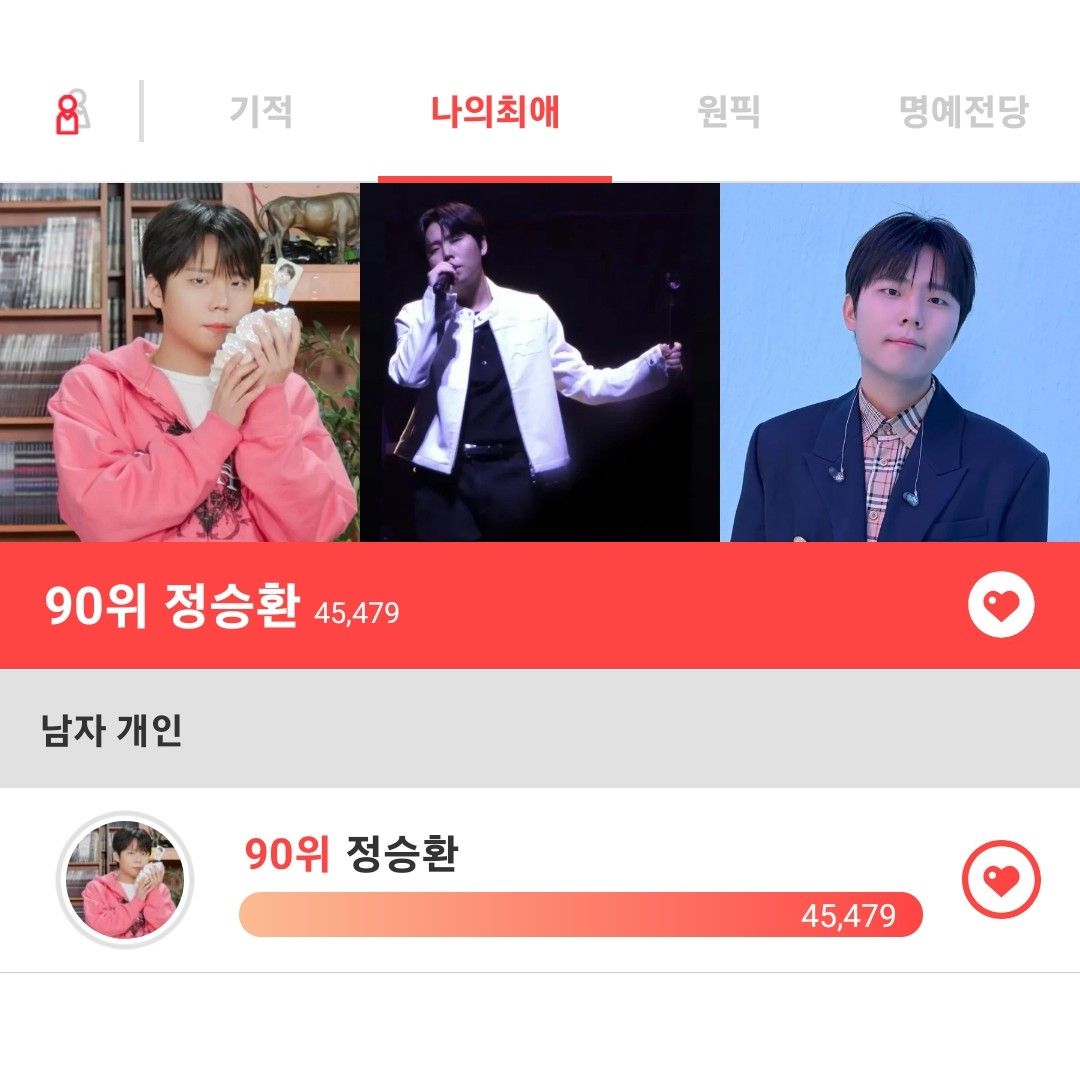Switch to the 기적 tab
This screenshot has height=1080, width=1080.
pyautogui.click(x=260, y=111)
